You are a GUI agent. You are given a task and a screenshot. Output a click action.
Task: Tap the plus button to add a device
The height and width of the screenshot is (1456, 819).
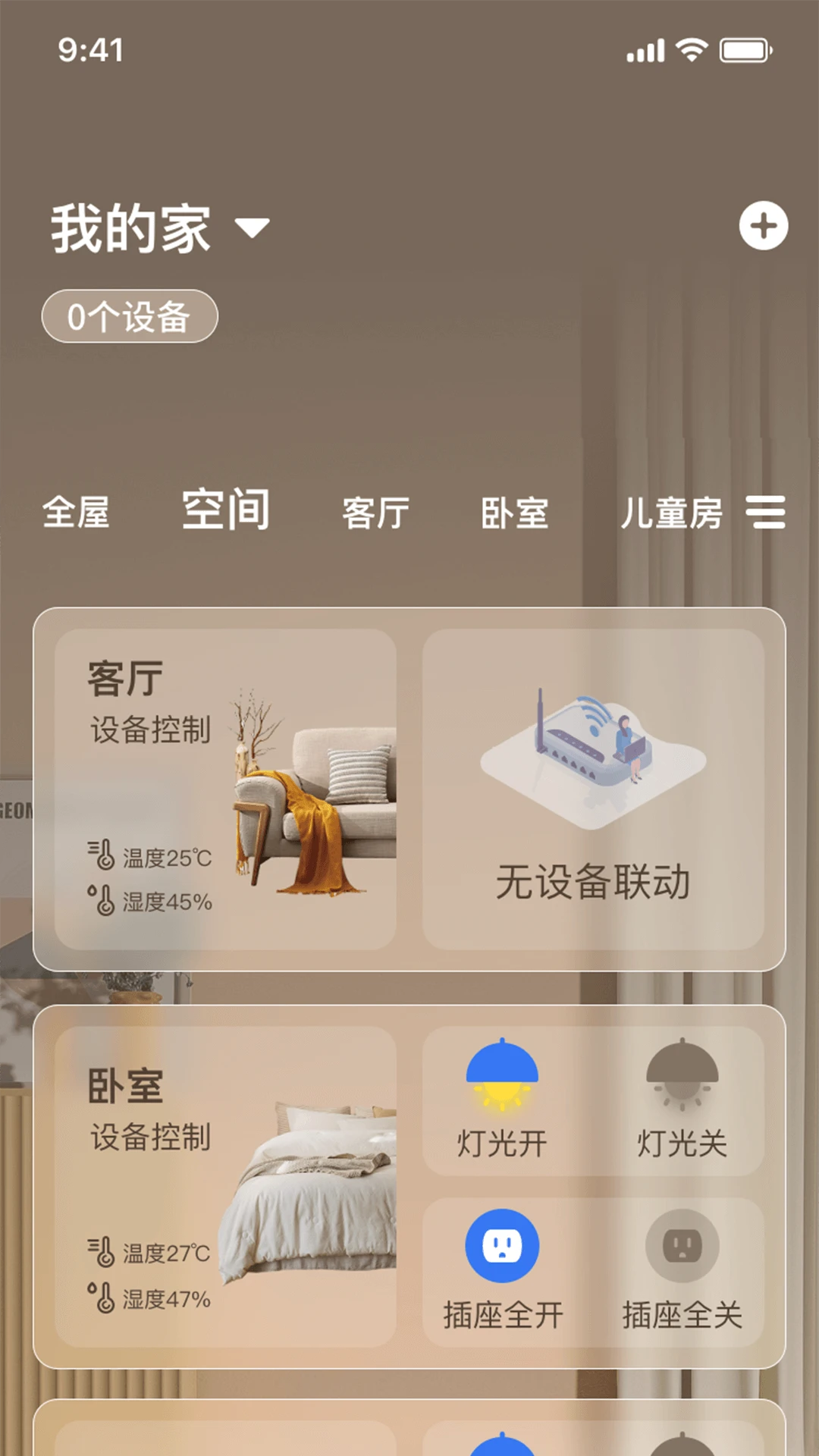(764, 225)
